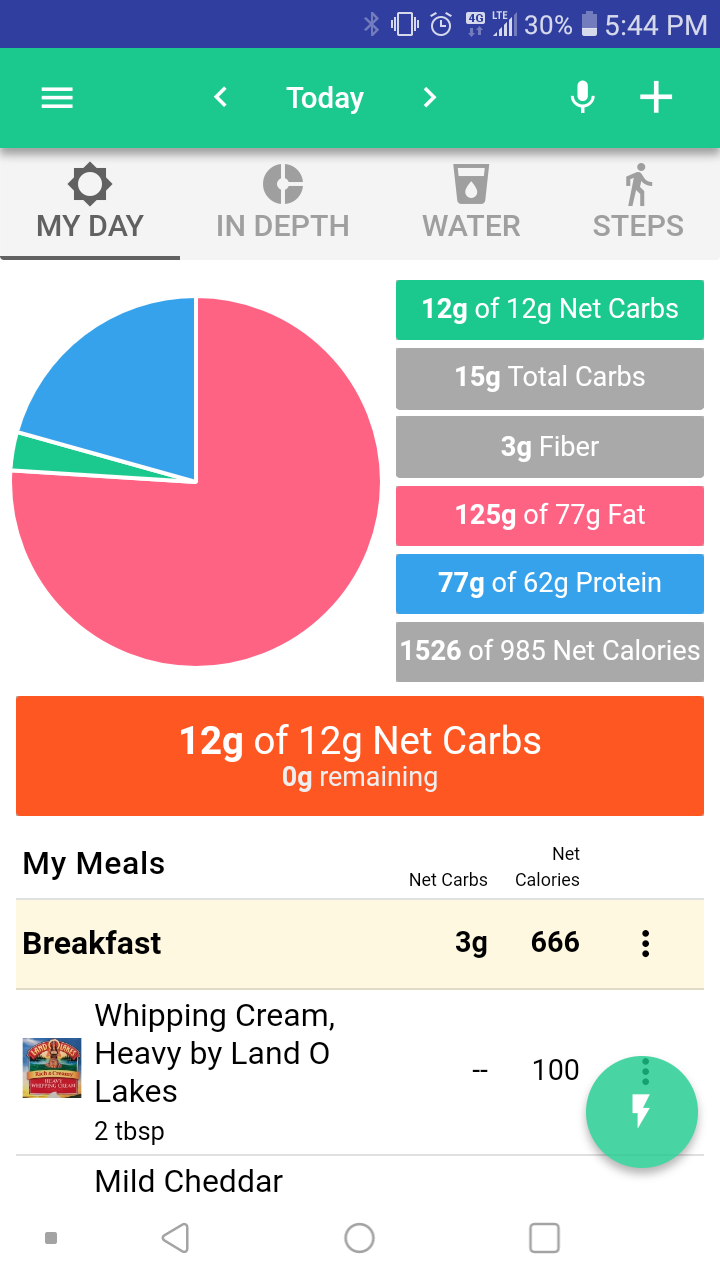Image resolution: width=720 pixels, height=1280 pixels.
Task: Go back with the system back button
Action: pos(175,1238)
